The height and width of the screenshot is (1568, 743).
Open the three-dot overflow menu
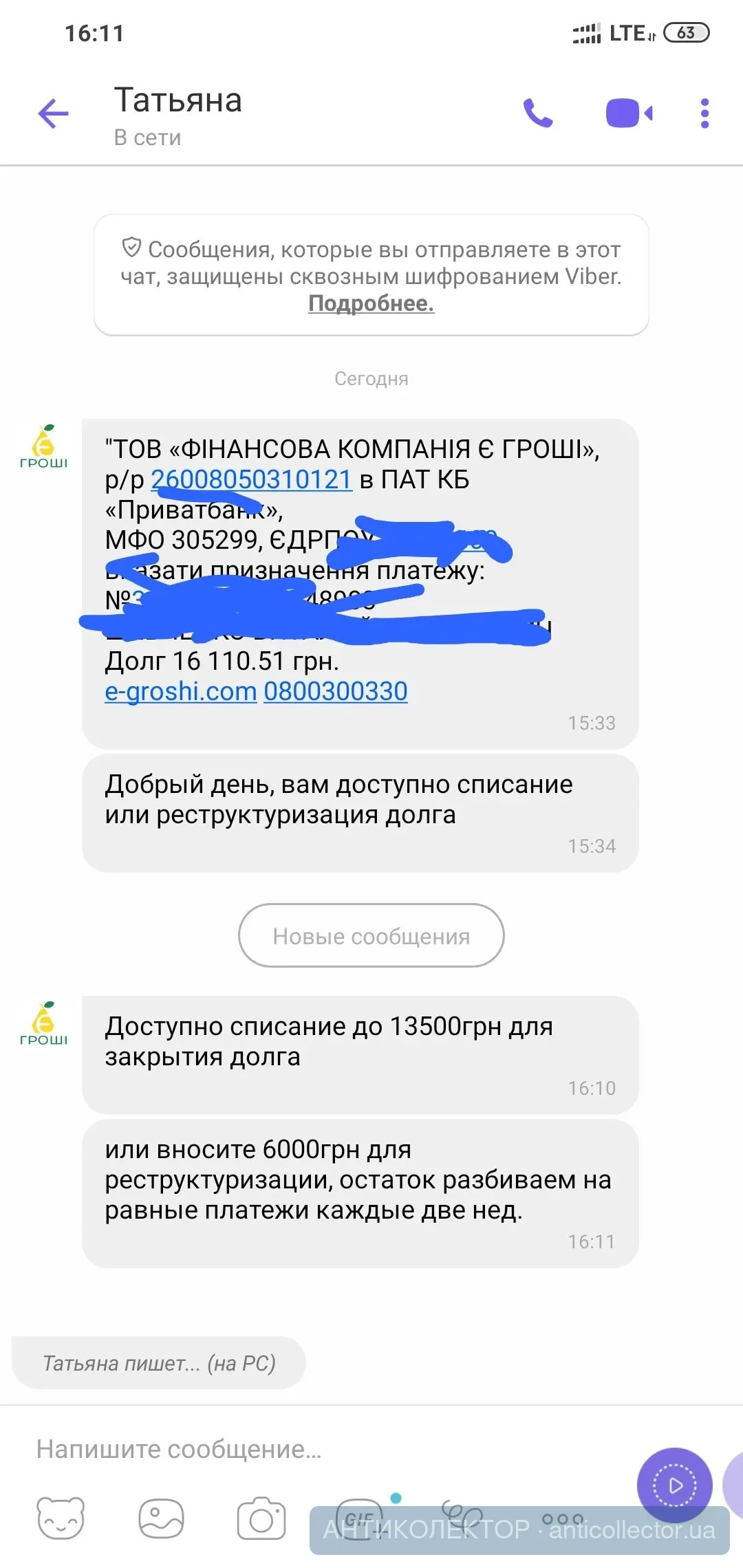pyautogui.click(x=704, y=113)
